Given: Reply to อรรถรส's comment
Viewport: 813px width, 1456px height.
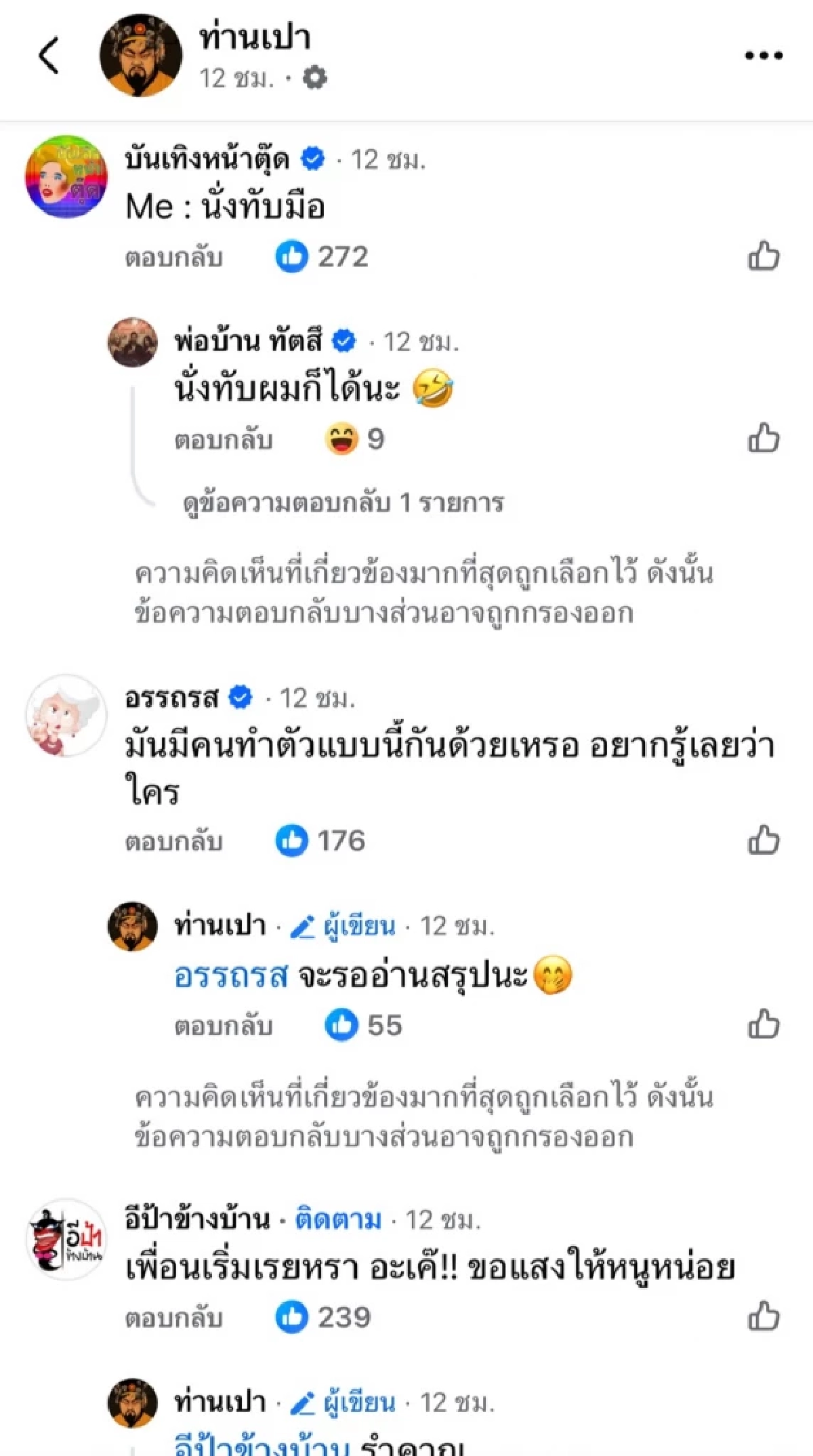Looking at the screenshot, I should [x=174, y=843].
